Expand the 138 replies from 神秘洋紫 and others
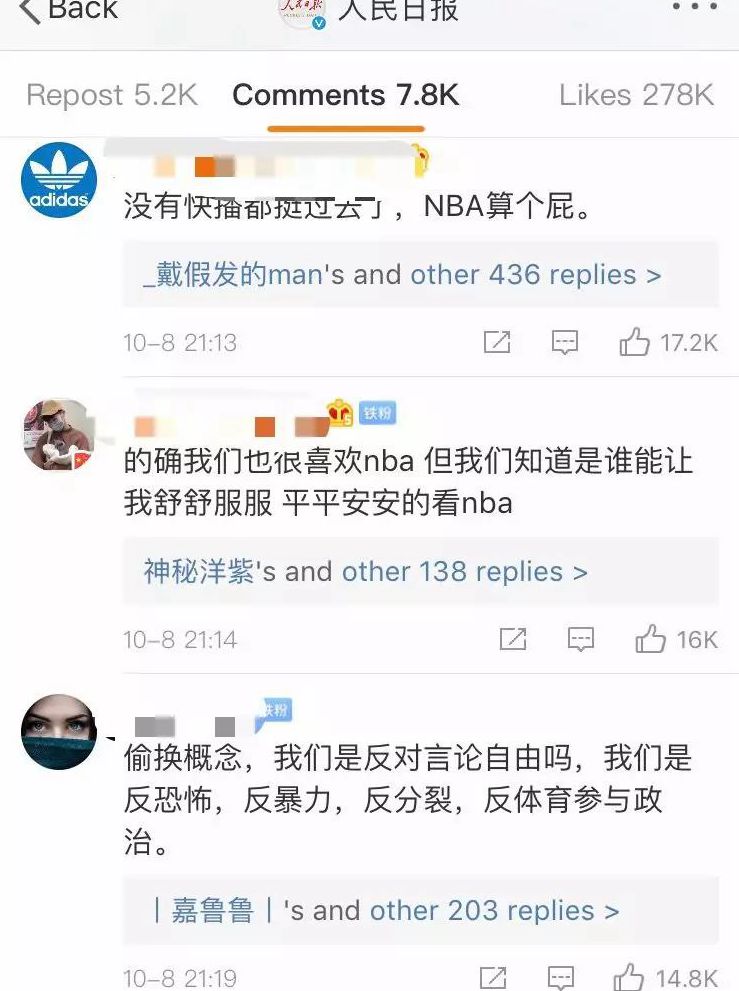 (x=366, y=572)
